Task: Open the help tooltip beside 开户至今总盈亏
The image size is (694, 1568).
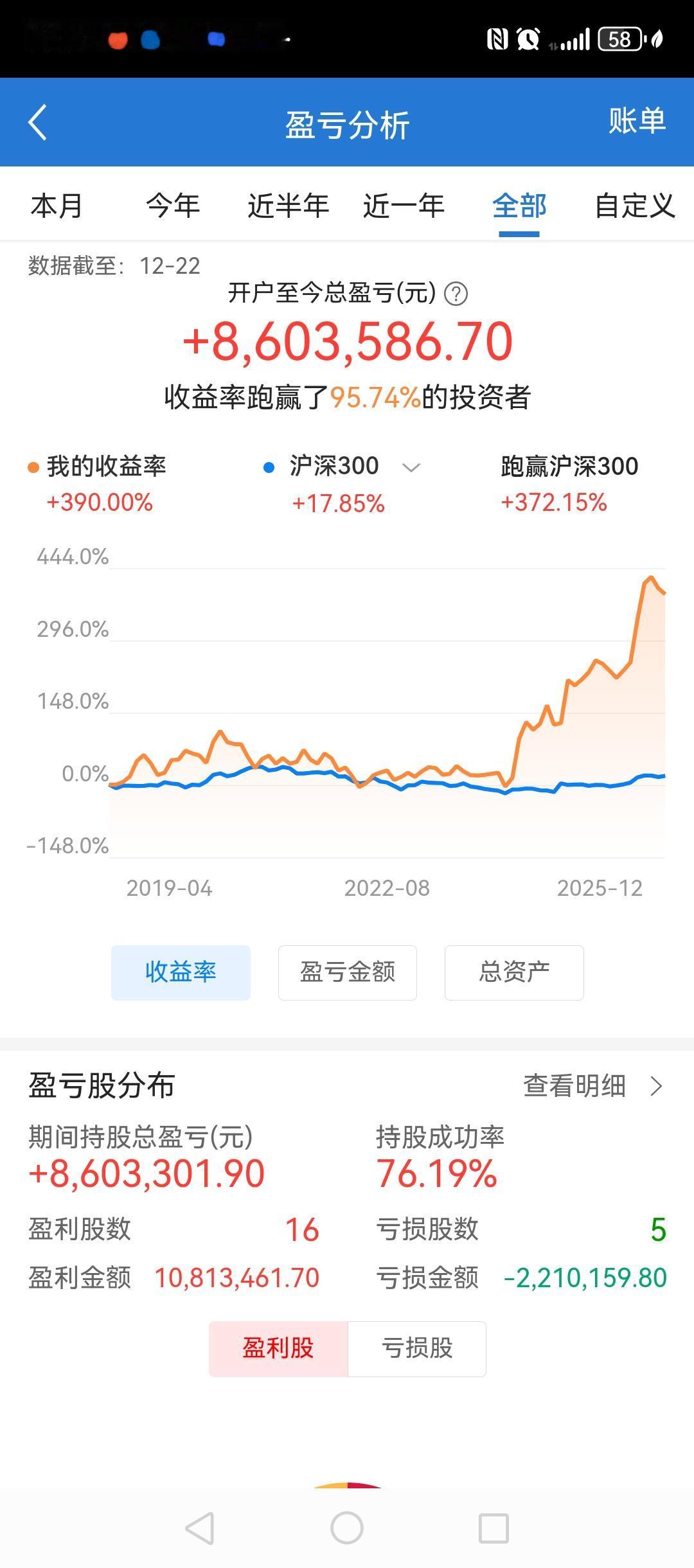Action: click(454, 294)
